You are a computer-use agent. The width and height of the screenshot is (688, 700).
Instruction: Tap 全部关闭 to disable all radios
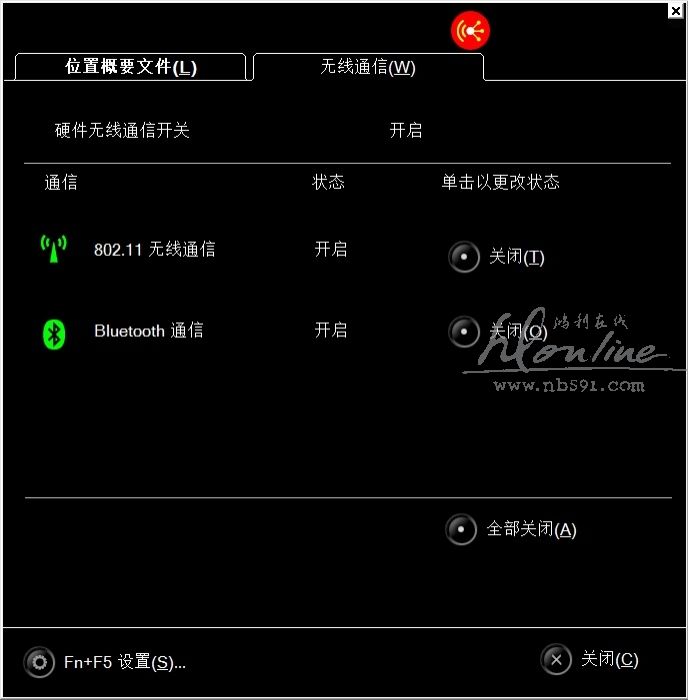461,529
